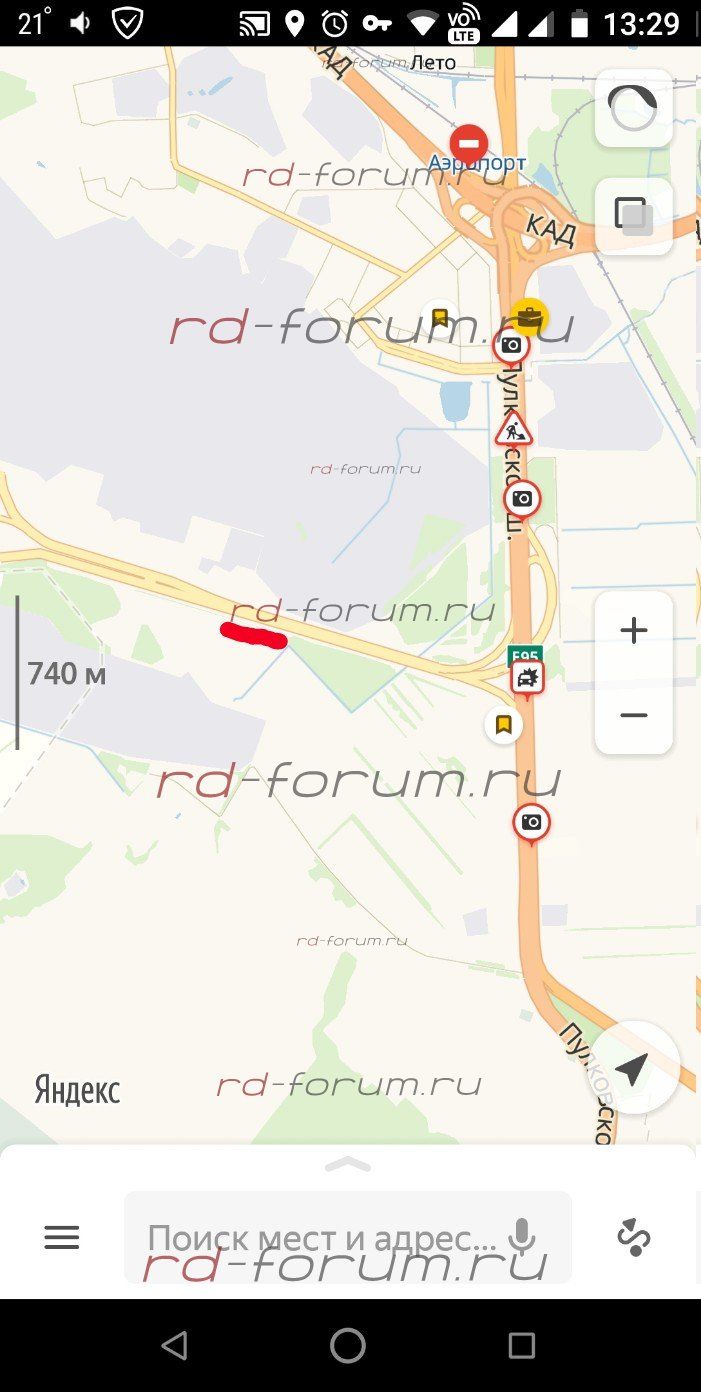Start voice search with the microphone
701x1392 pixels.
(521, 1238)
